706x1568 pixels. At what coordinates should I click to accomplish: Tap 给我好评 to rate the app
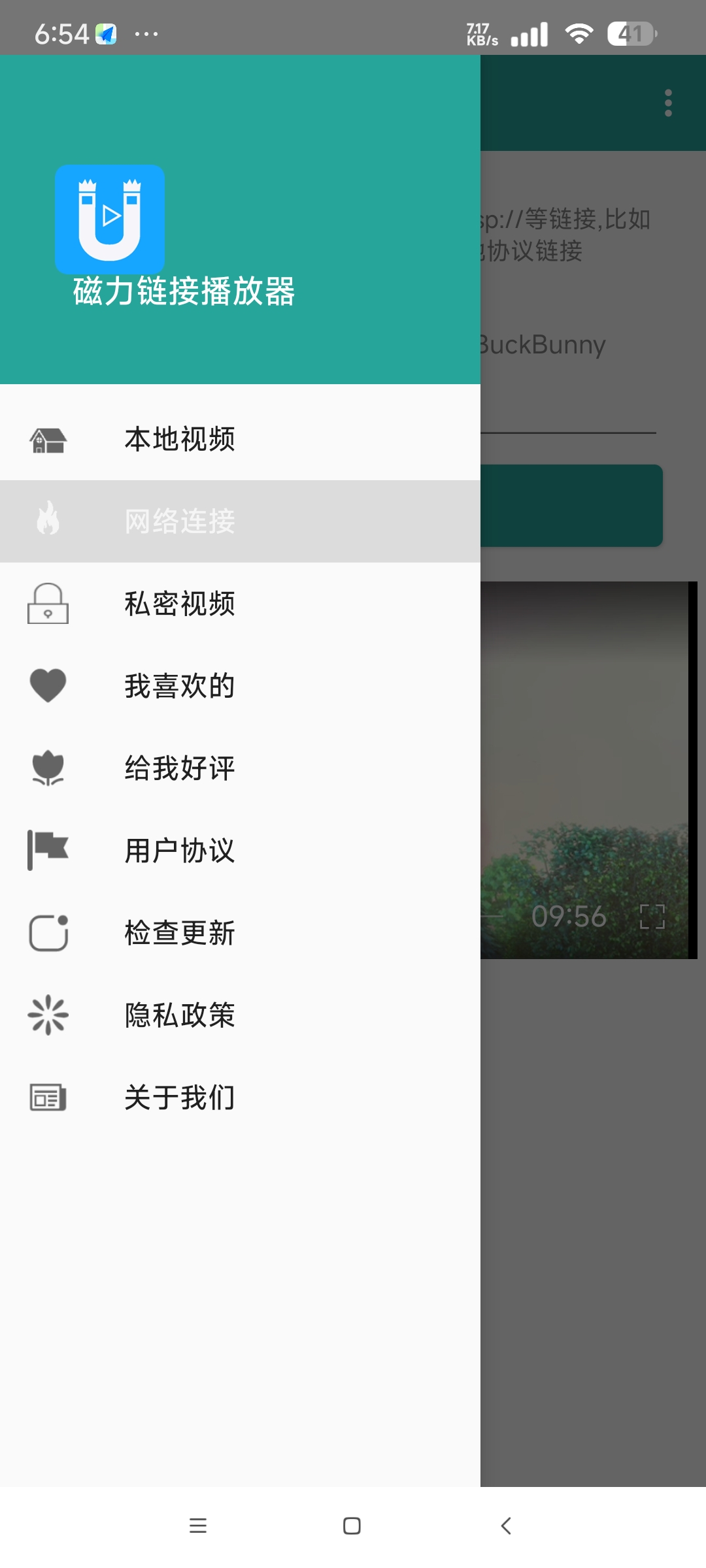180,768
